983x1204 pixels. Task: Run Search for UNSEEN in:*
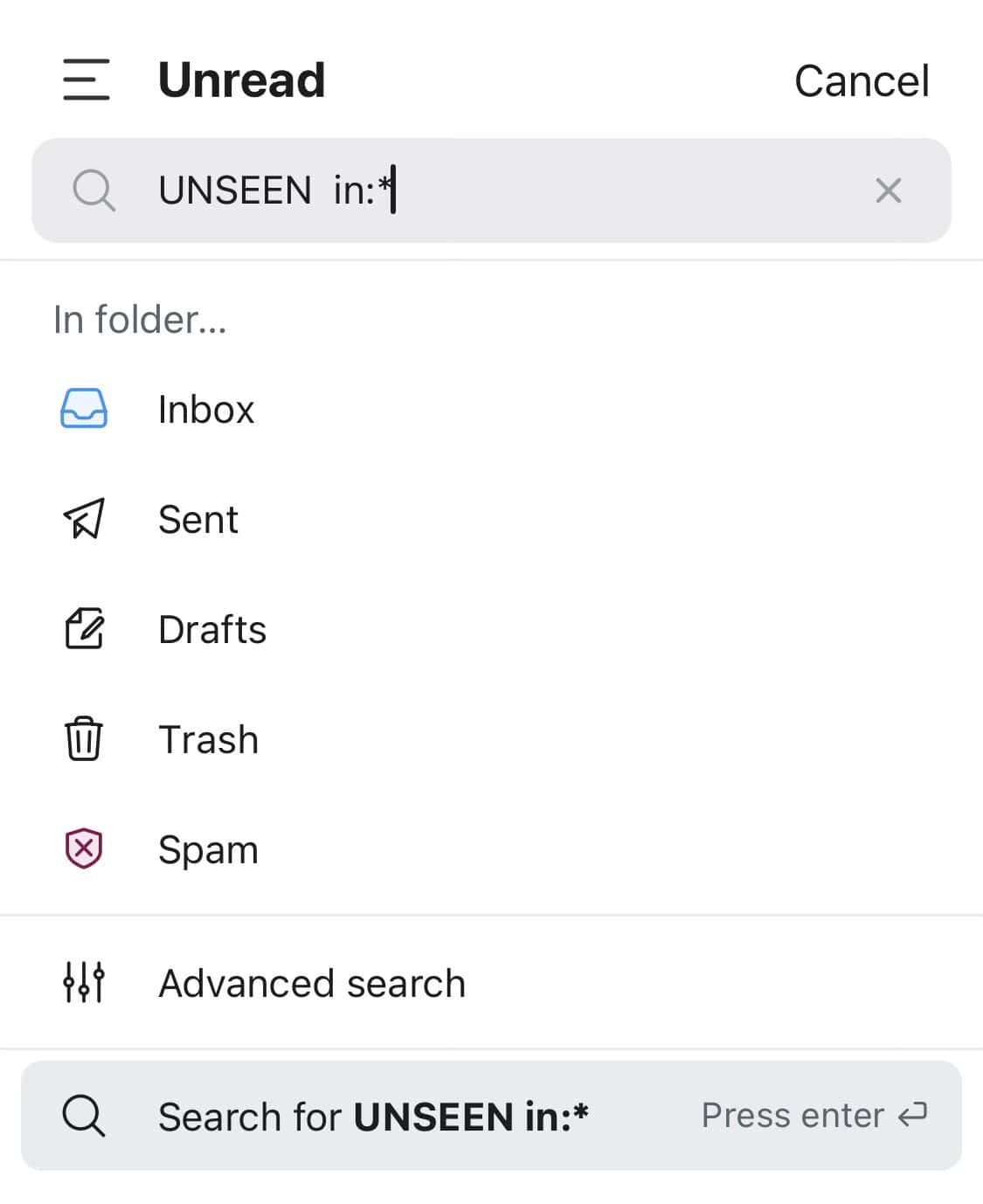(374, 1115)
